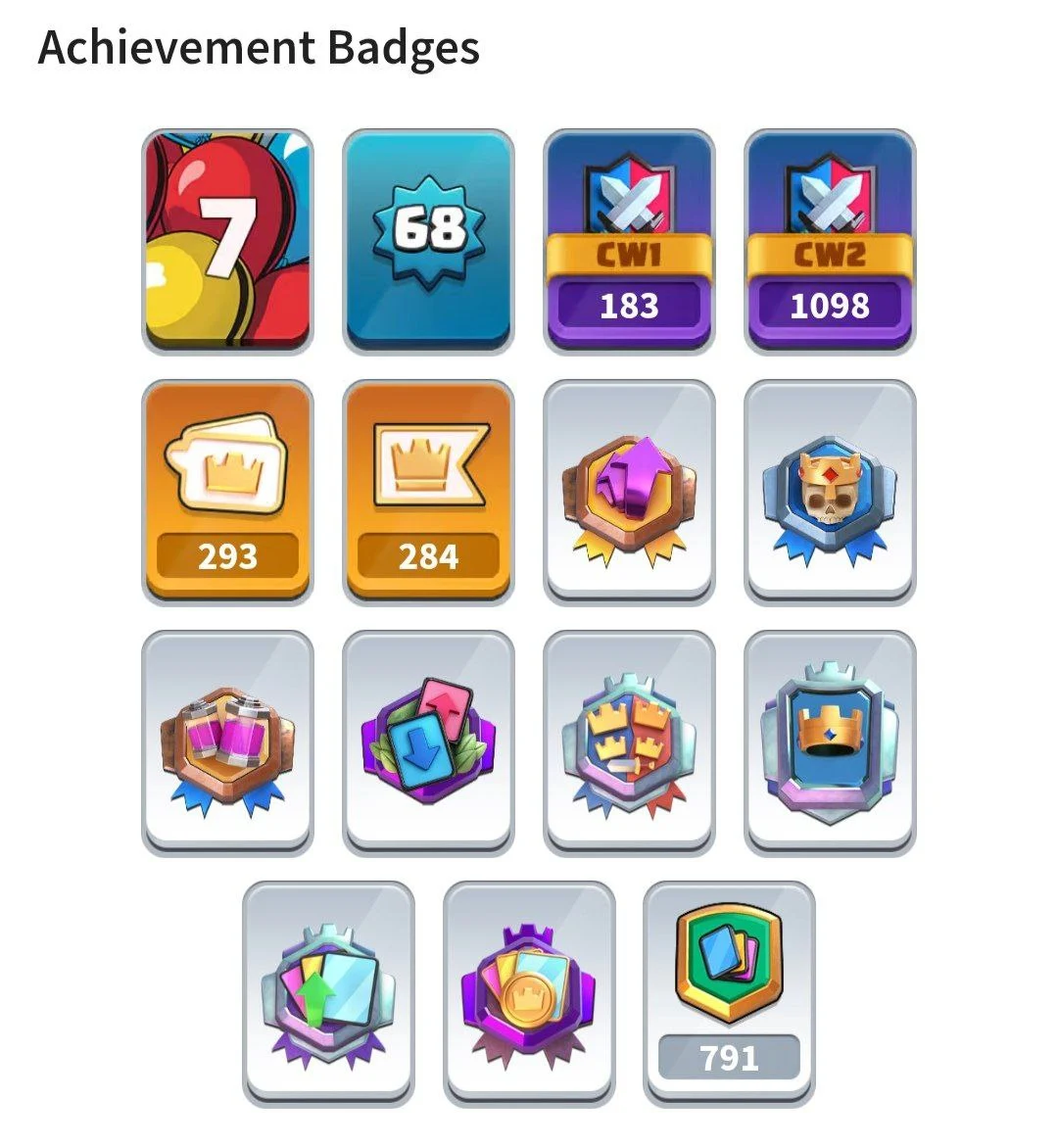The height and width of the screenshot is (1148, 1058).
Task: View the orange crown cards badge showing 293
Action: [x=227, y=492]
